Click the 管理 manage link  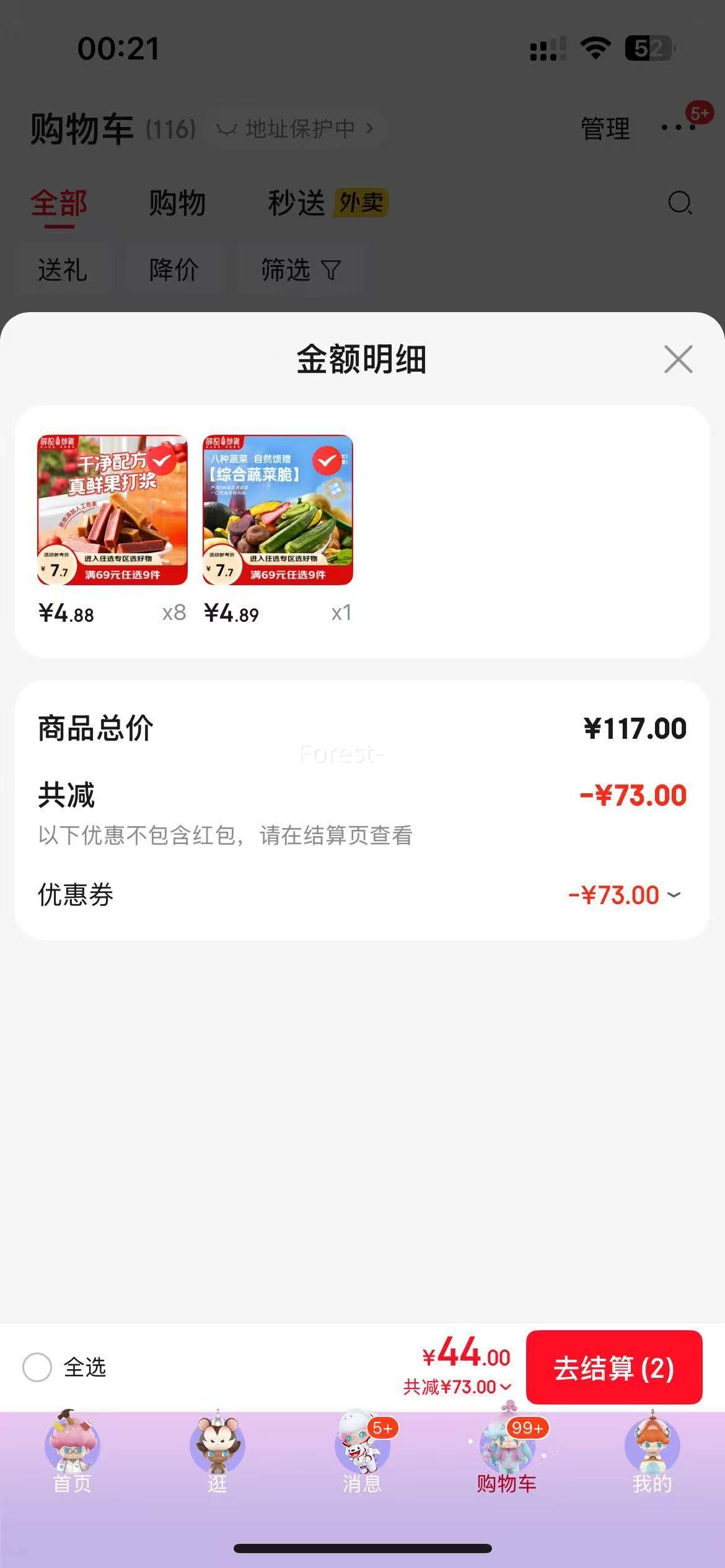pos(604,128)
